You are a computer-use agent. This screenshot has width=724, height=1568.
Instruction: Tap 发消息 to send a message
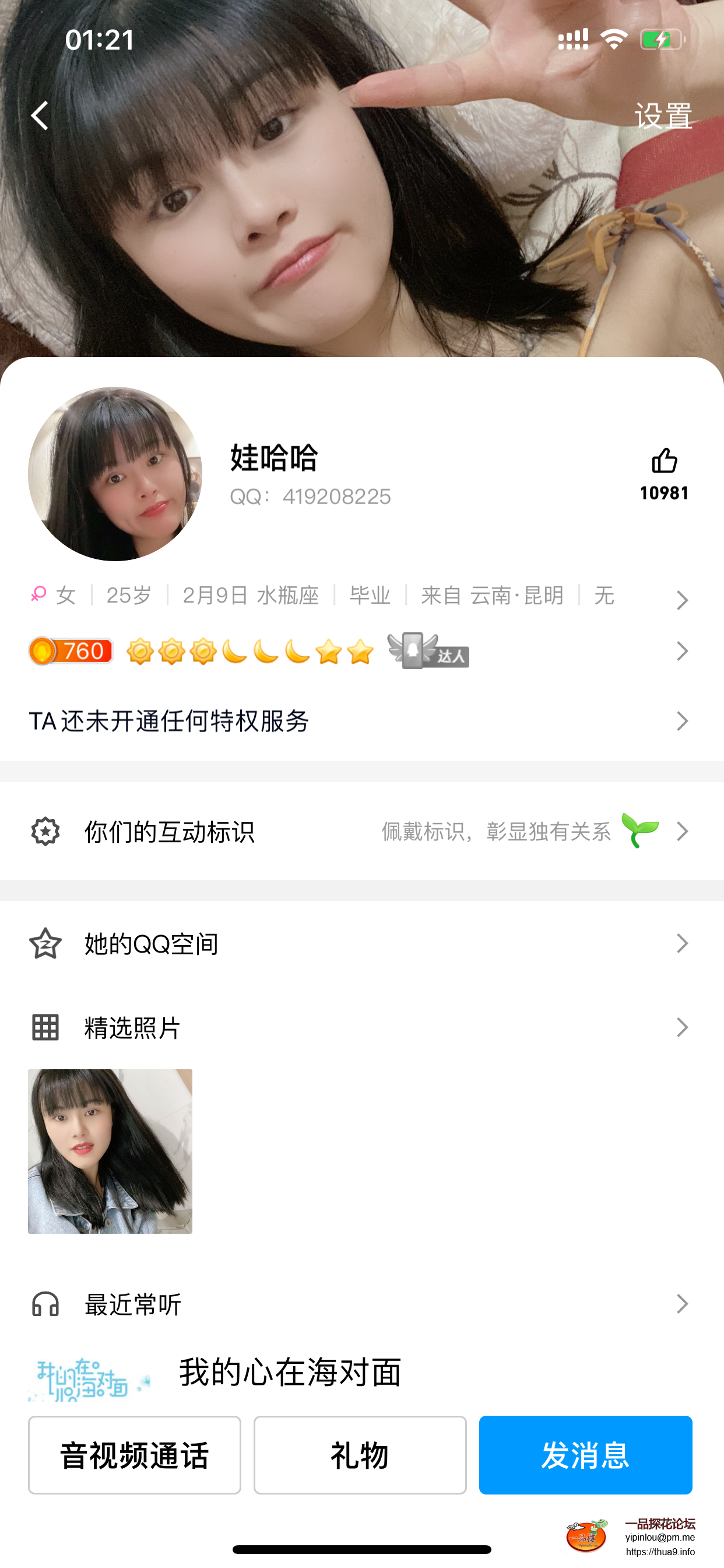click(x=585, y=1455)
